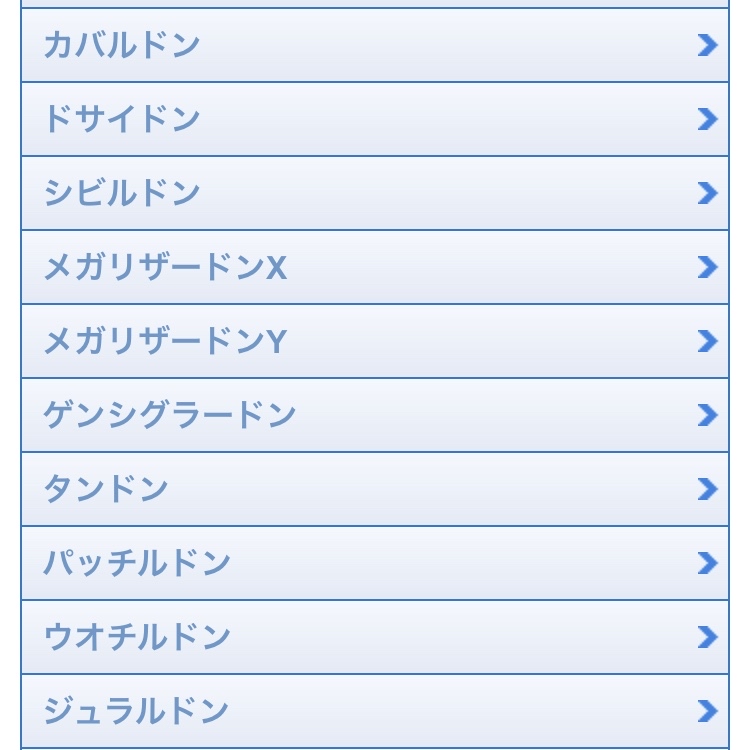Select the タンドン entry
The height and width of the screenshot is (750, 750).
click(374, 489)
